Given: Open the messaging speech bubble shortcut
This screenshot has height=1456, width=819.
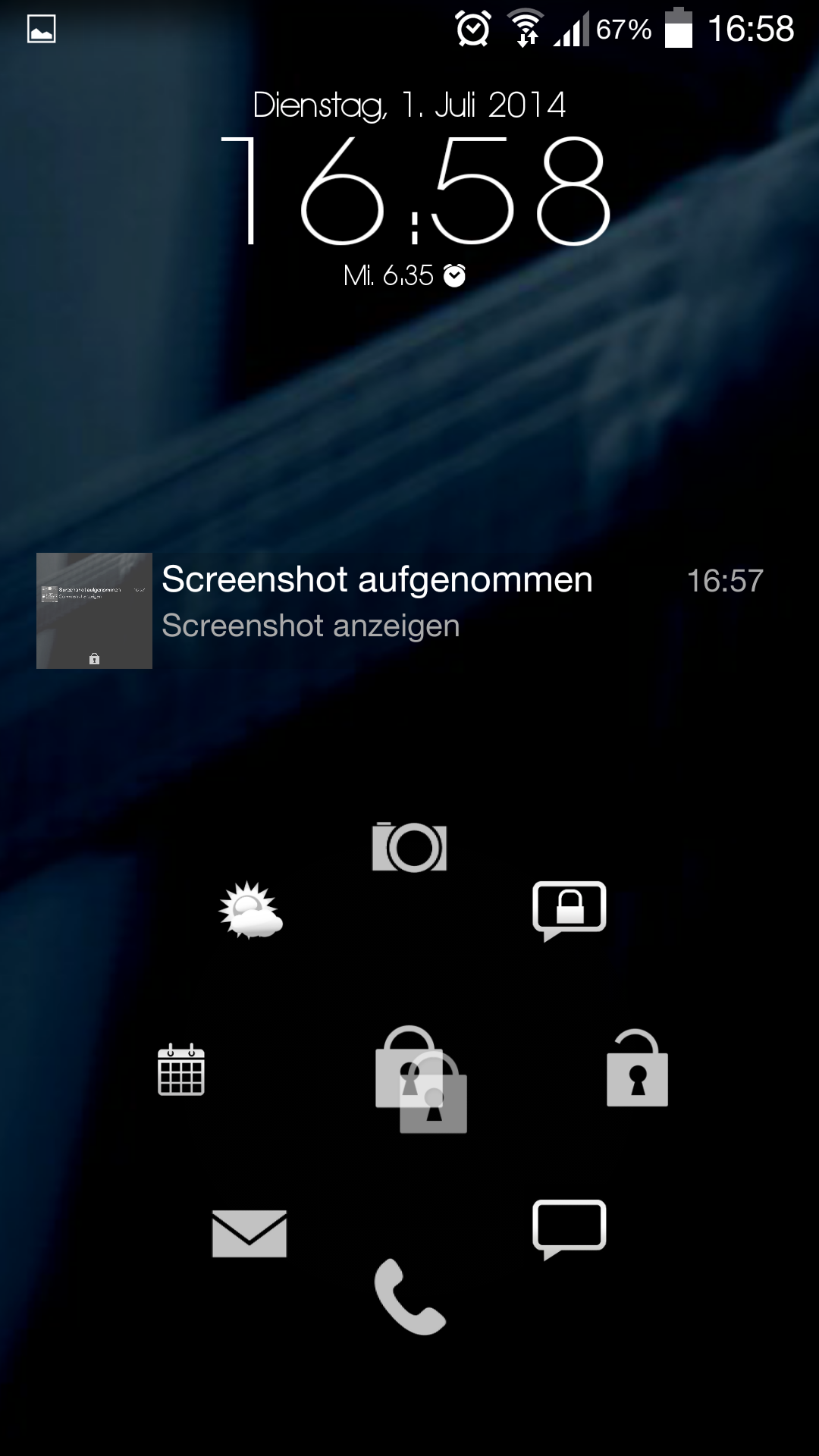Looking at the screenshot, I should pyautogui.click(x=570, y=1229).
